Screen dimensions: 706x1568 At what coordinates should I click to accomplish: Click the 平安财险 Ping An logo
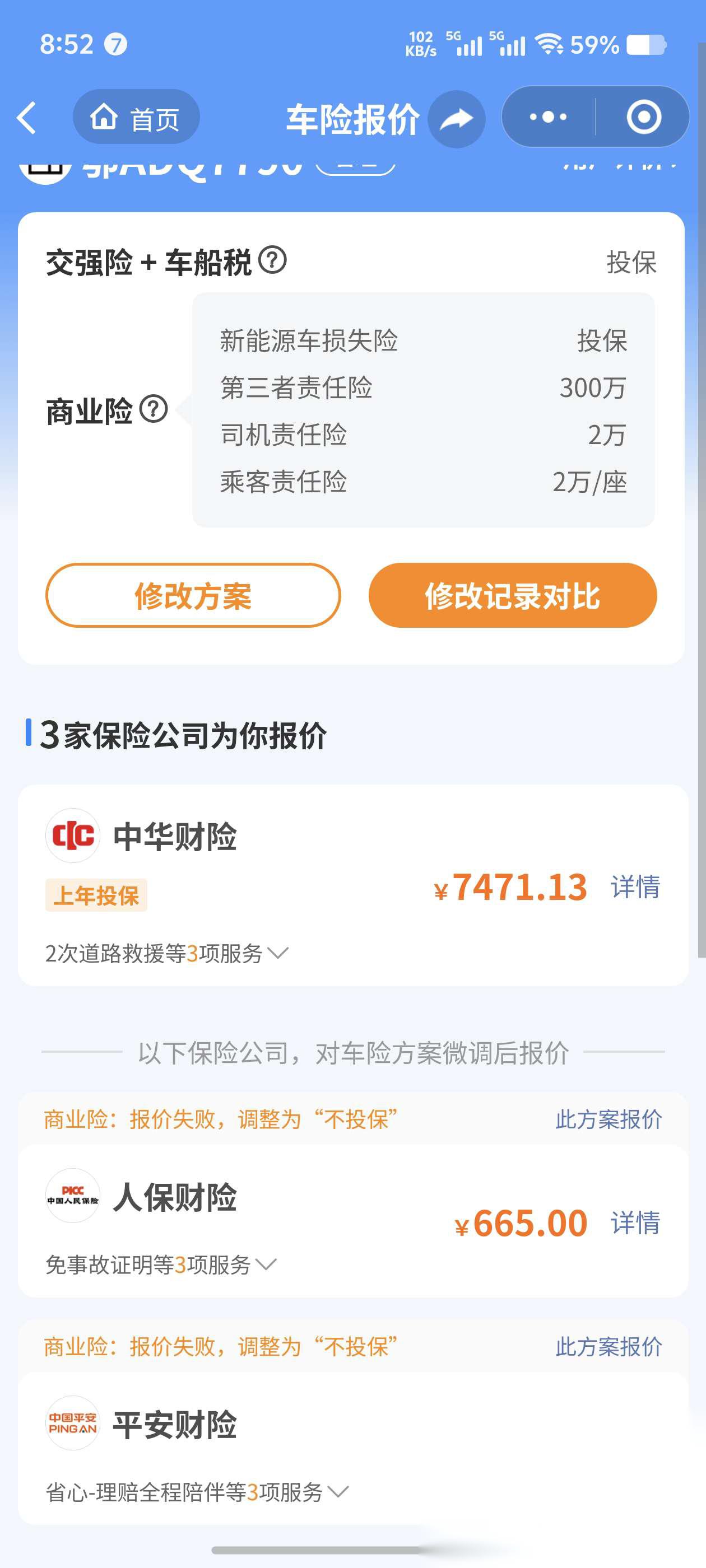72,1424
